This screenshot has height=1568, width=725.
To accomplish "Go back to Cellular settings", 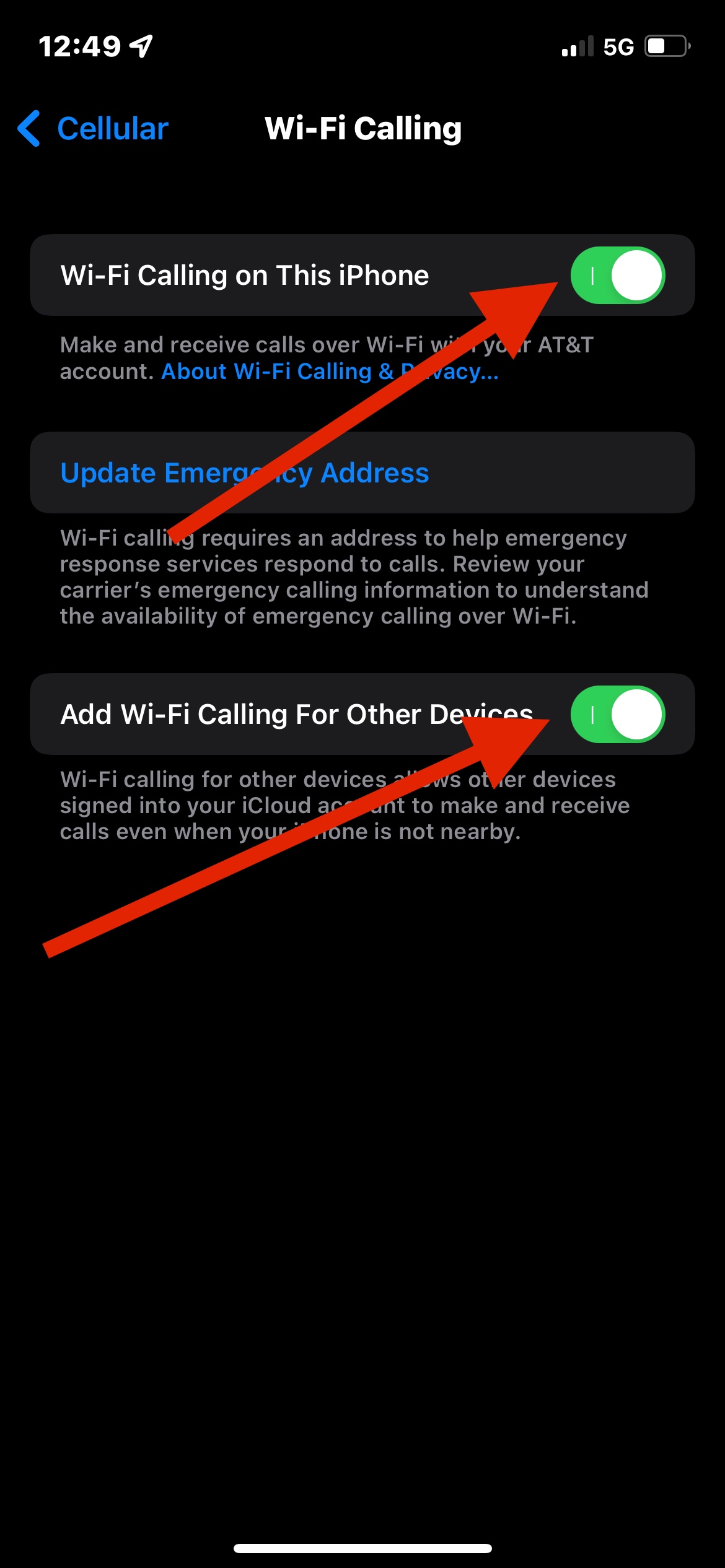I will 93,129.
